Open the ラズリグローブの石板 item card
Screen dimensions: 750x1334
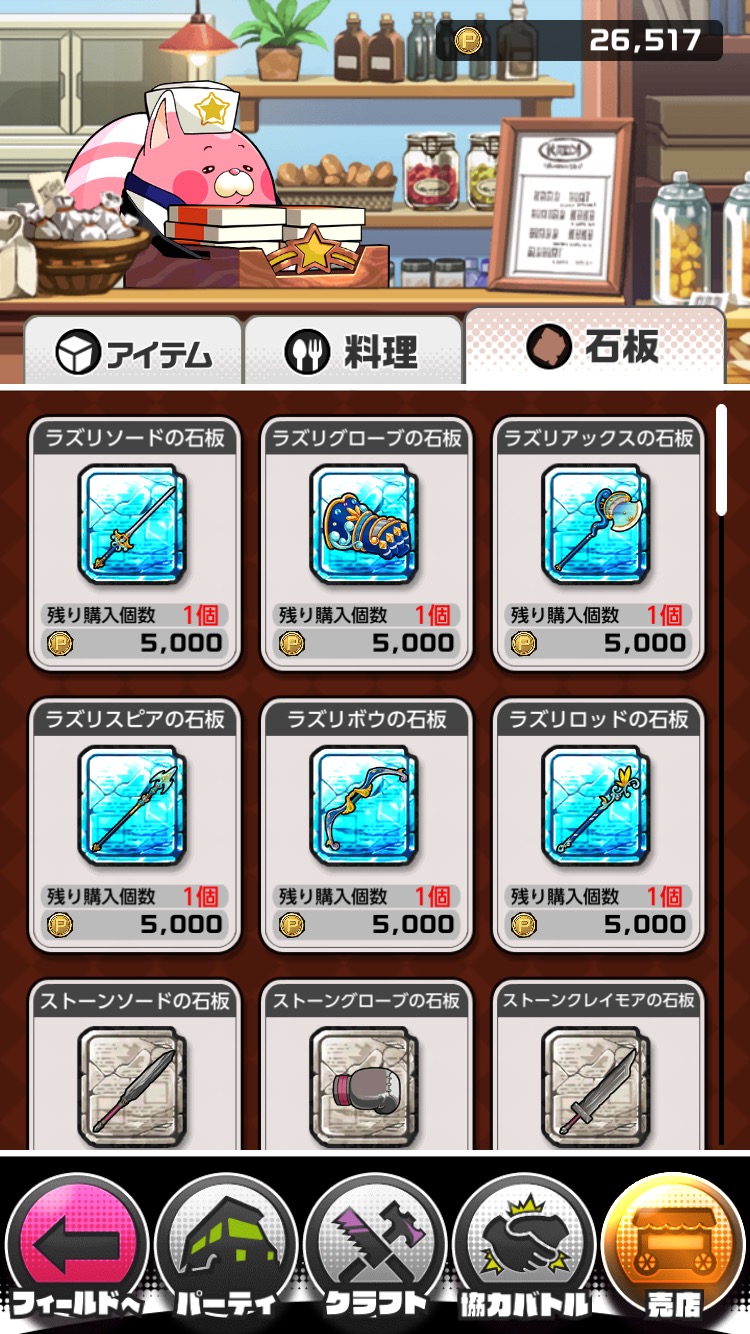pos(366,543)
